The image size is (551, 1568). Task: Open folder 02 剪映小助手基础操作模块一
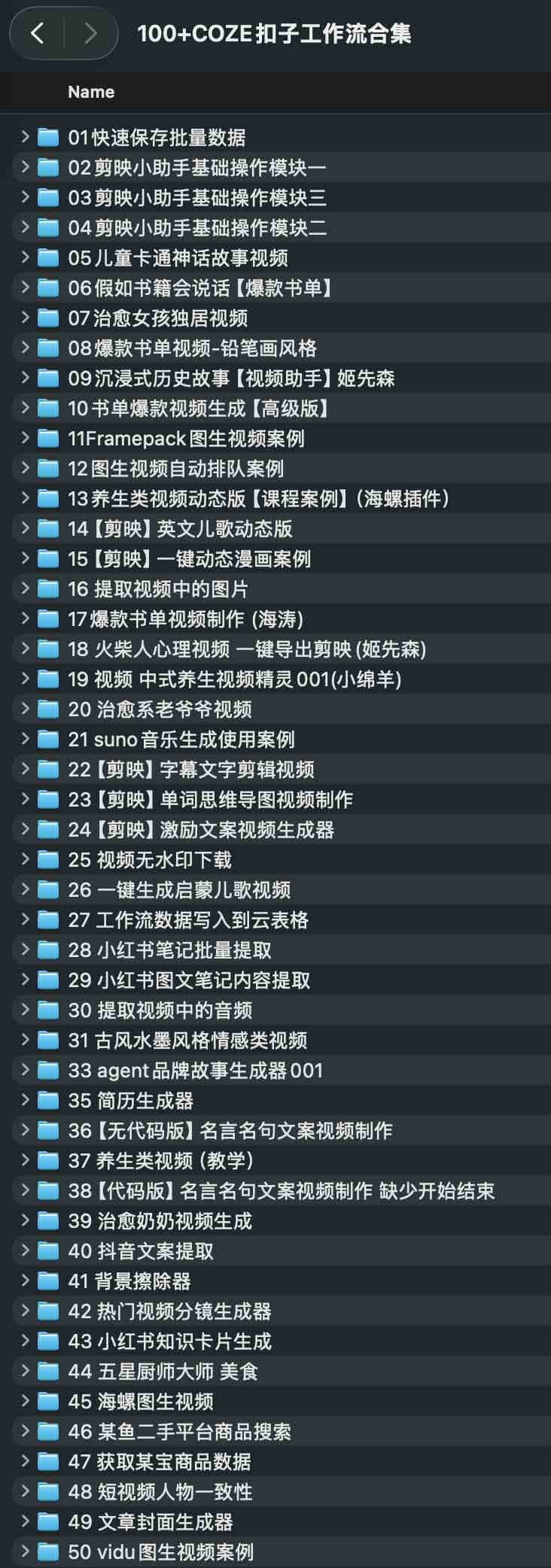click(196, 167)
